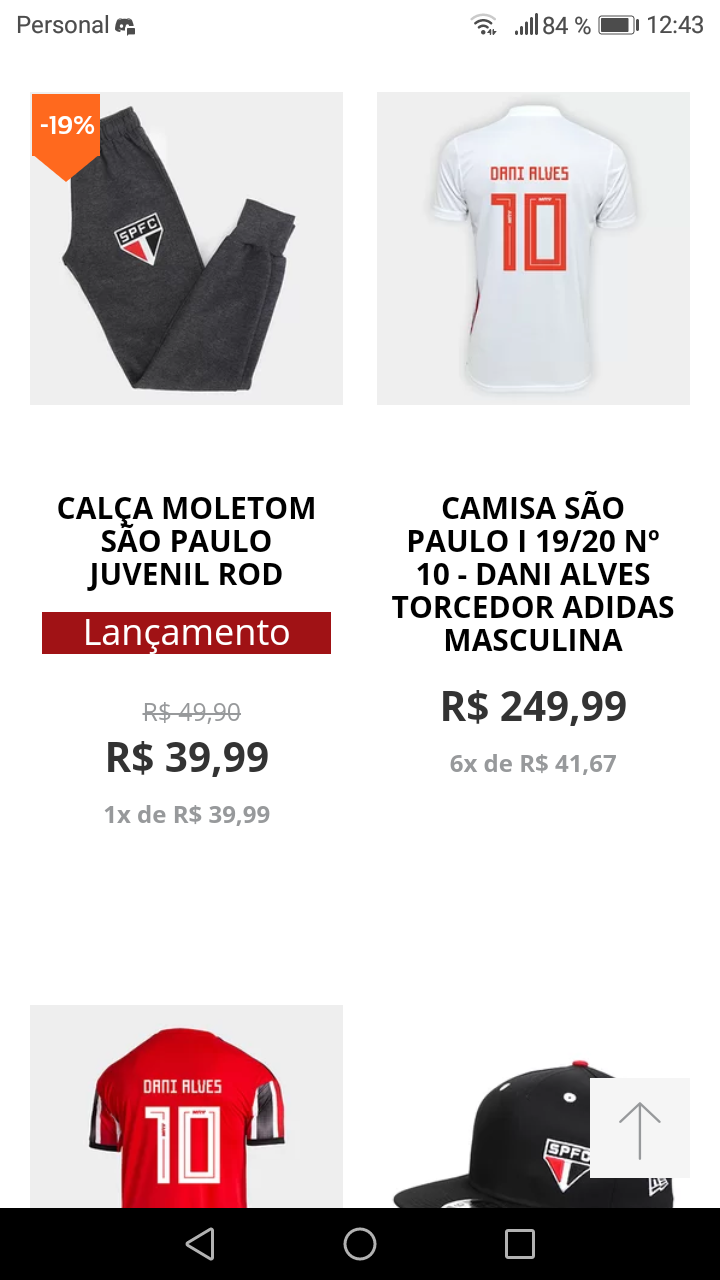View the white Dani Alves number 10 jersey
The image size is (720, 1280).
[533, 249]
